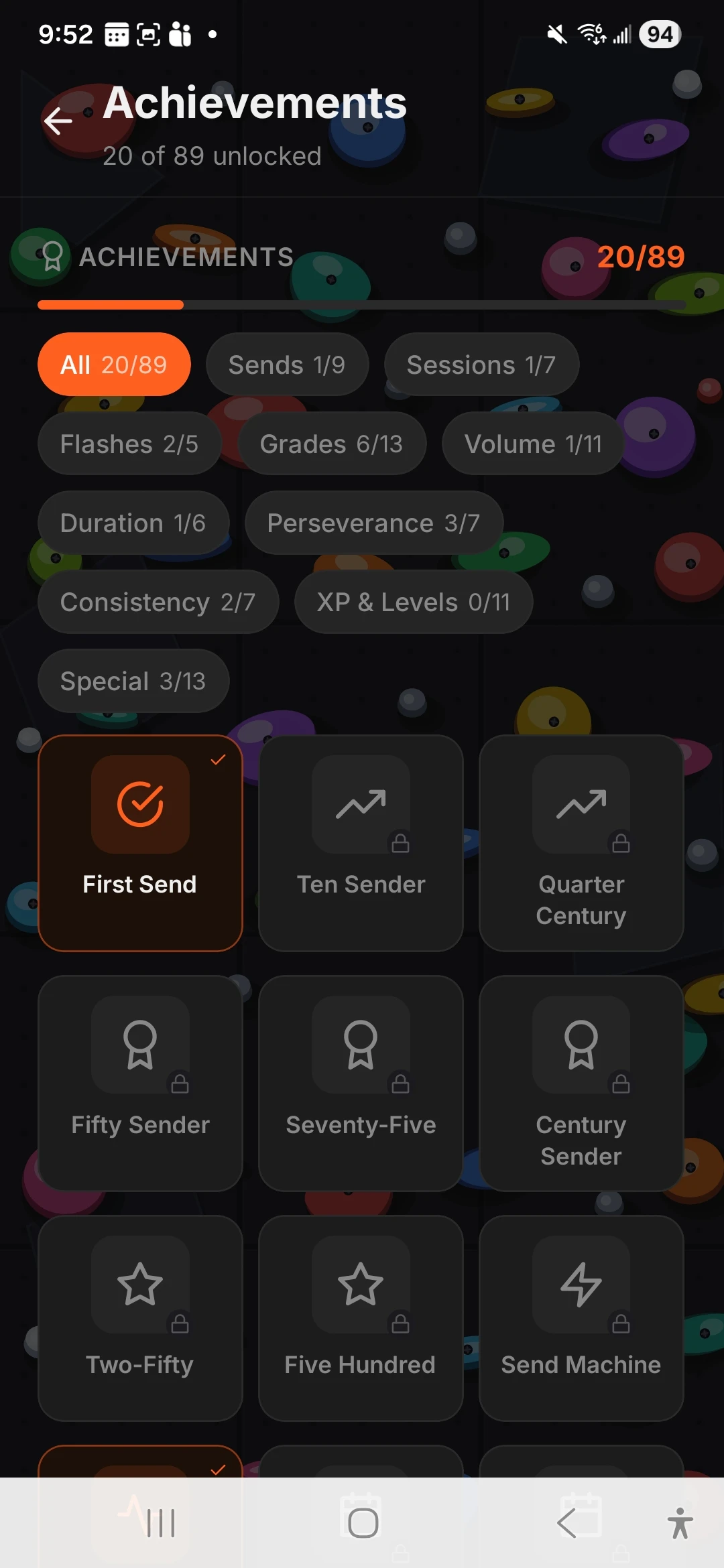
Task: Select the Perseverance chip
Action: tap(374, 523)
